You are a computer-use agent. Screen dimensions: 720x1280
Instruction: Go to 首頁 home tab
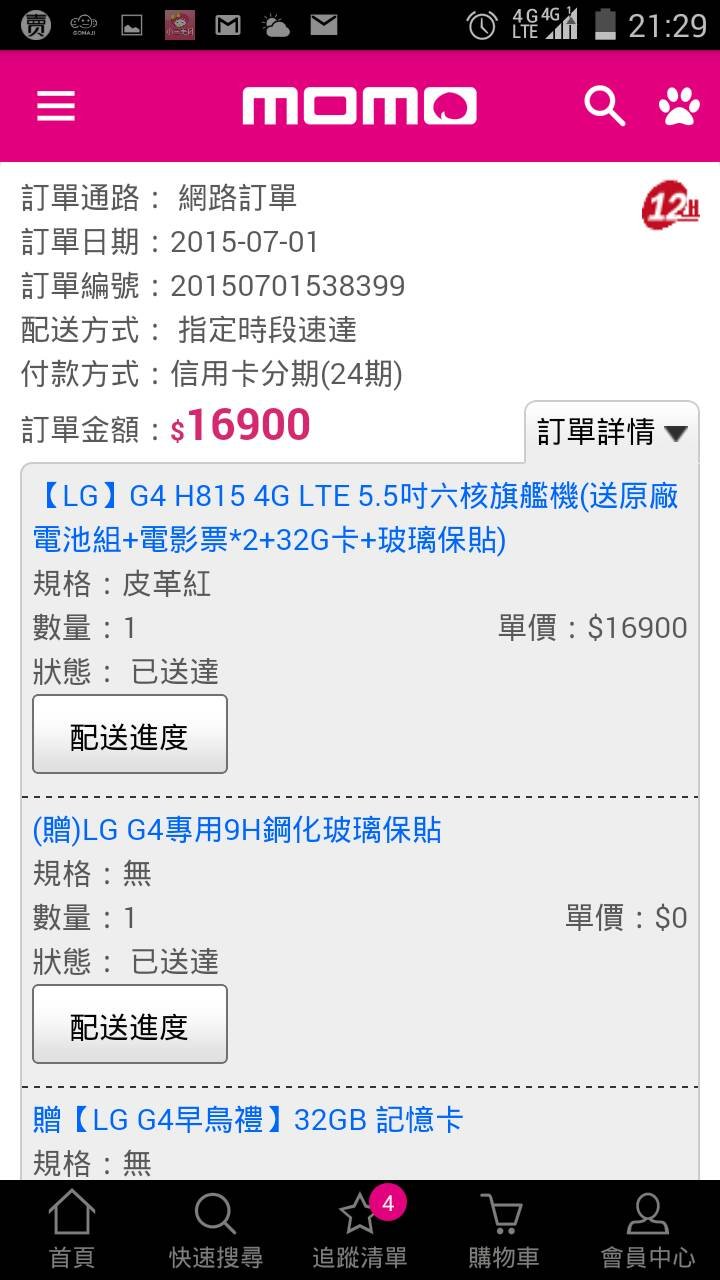click(x=72, y=1230)
